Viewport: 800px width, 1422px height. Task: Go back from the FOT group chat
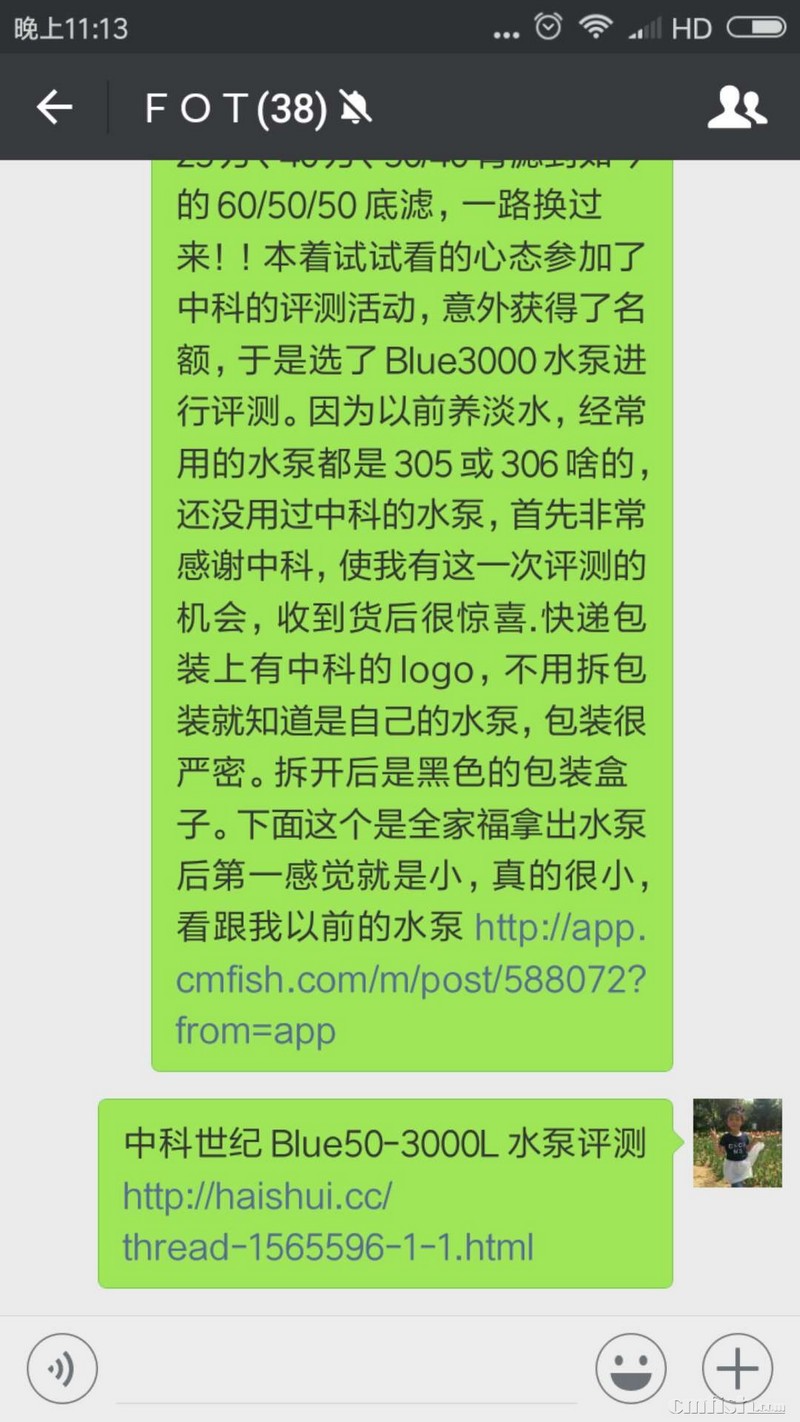54,107
